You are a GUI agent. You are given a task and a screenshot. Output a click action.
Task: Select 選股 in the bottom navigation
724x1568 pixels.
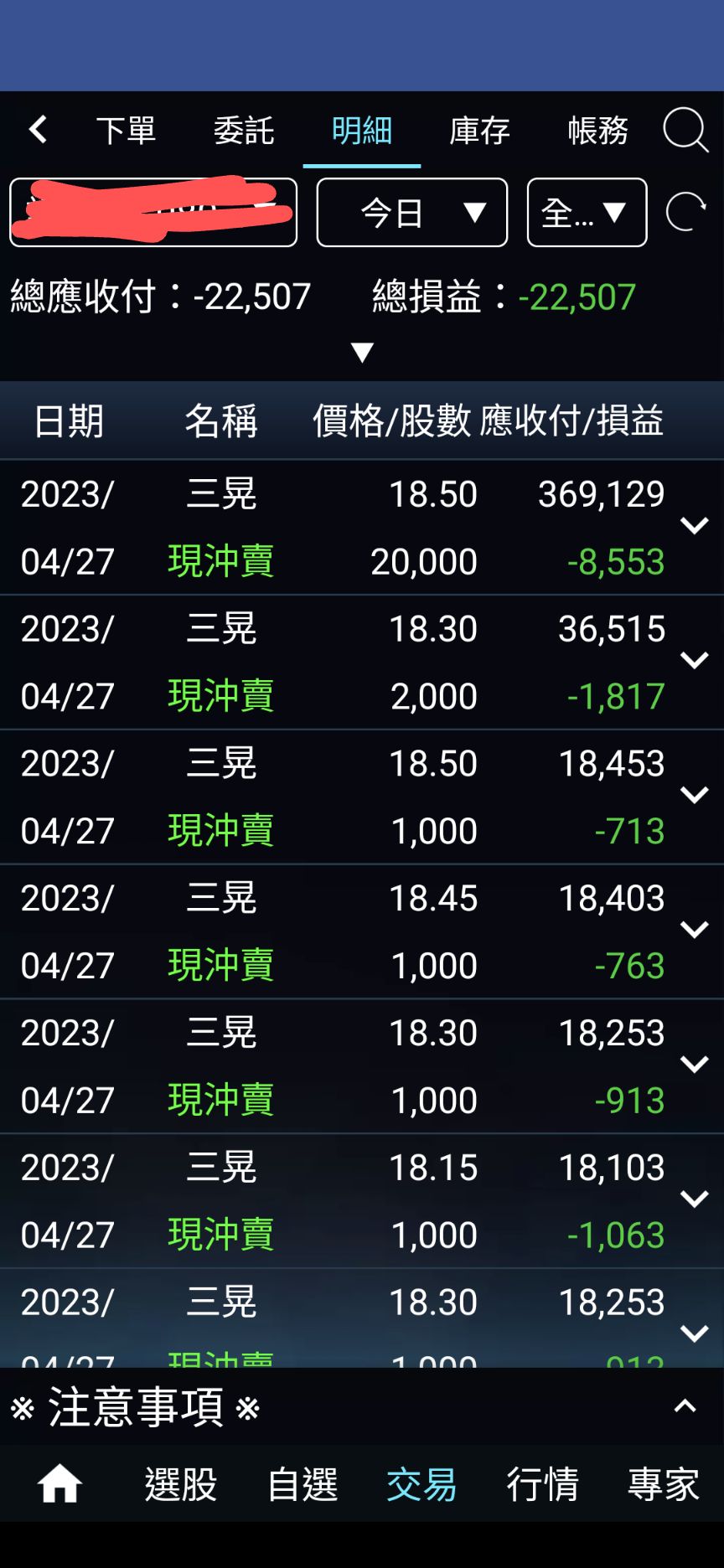tap(181, 1483)
